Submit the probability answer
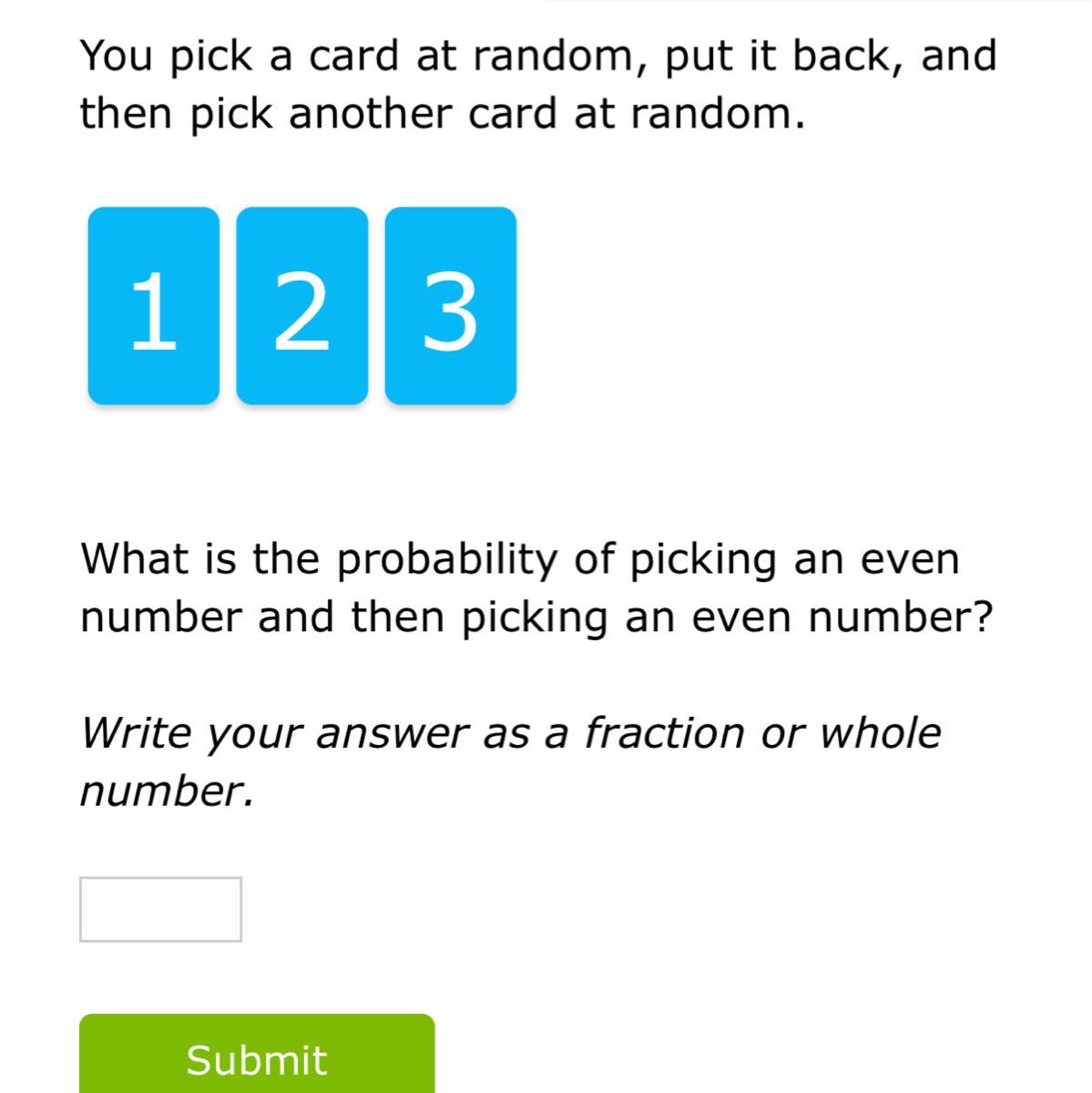The image size is (1092, 1093). coord(257,1057)
